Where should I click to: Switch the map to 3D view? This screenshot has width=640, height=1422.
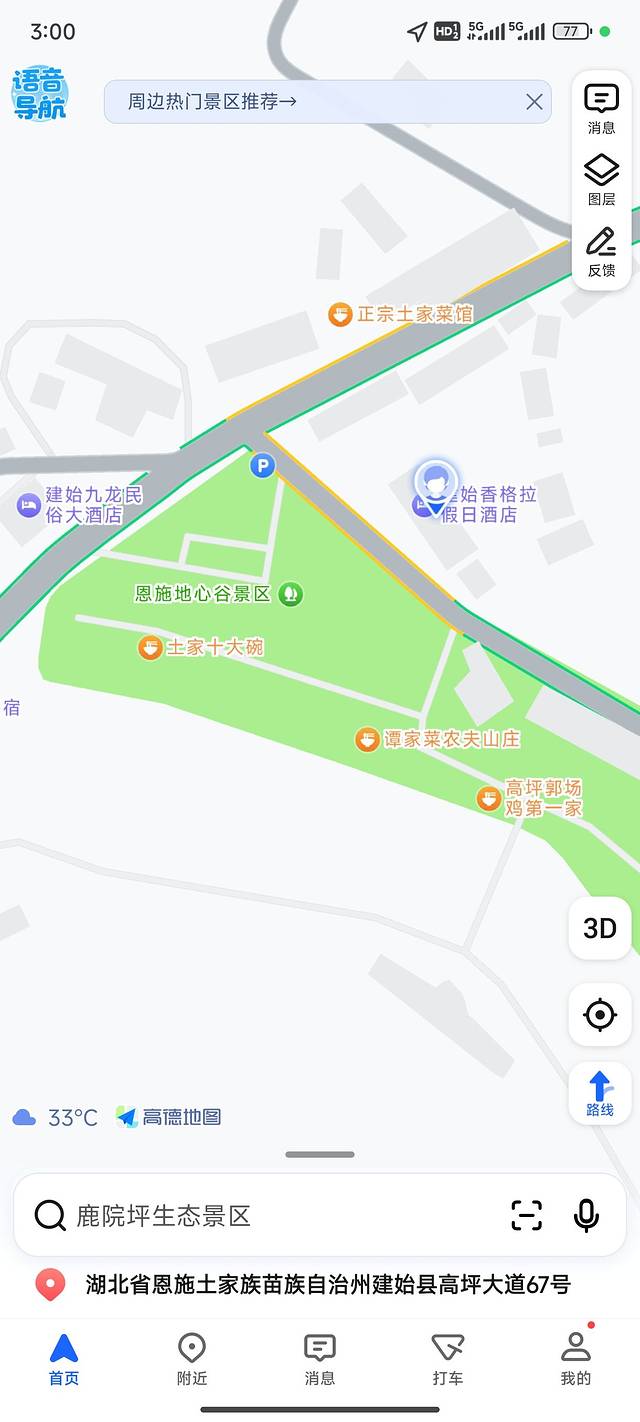click(600, 928)
